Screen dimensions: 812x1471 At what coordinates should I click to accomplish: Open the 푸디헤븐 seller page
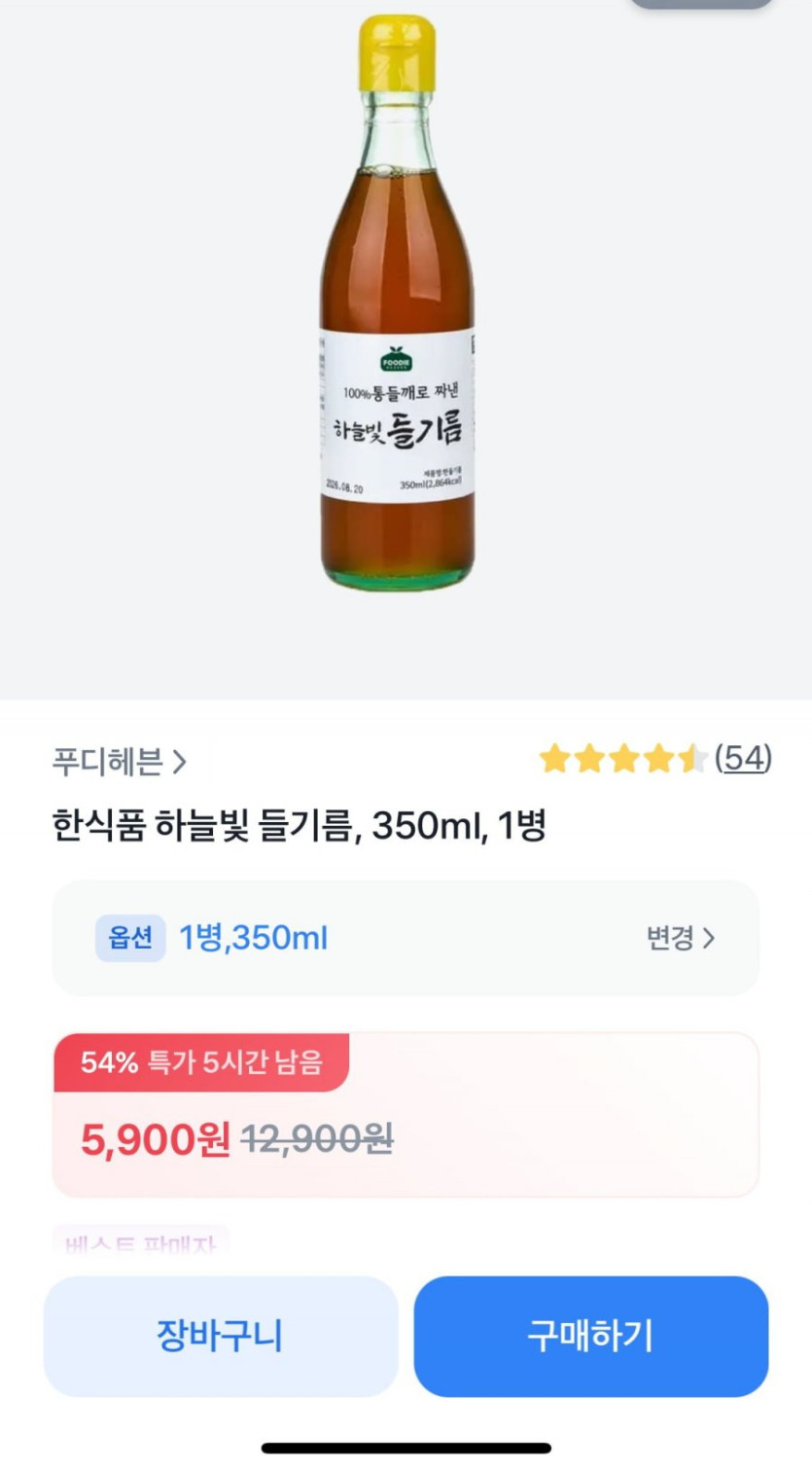click(119, 761)
